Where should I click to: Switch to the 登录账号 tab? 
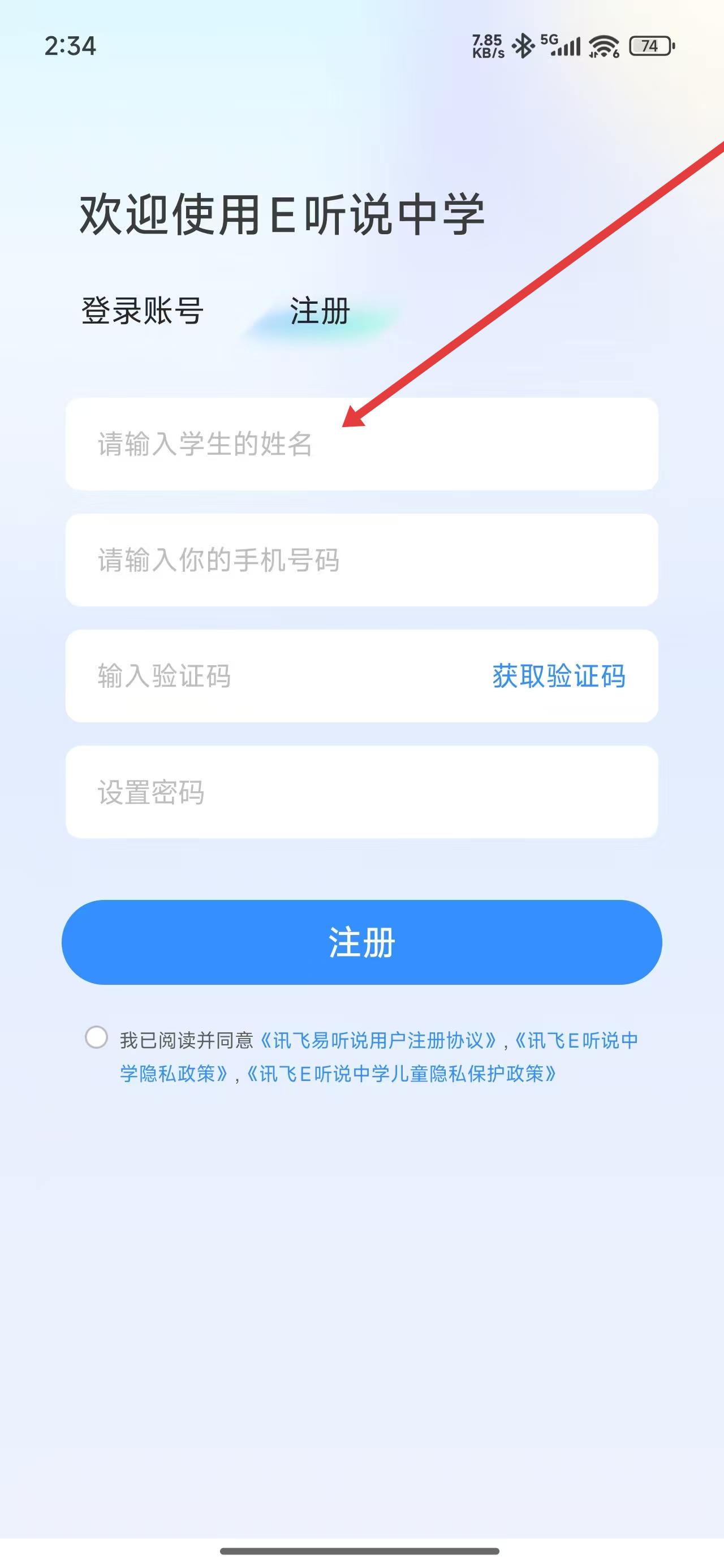pyautogui.click(x=142, y=311)
